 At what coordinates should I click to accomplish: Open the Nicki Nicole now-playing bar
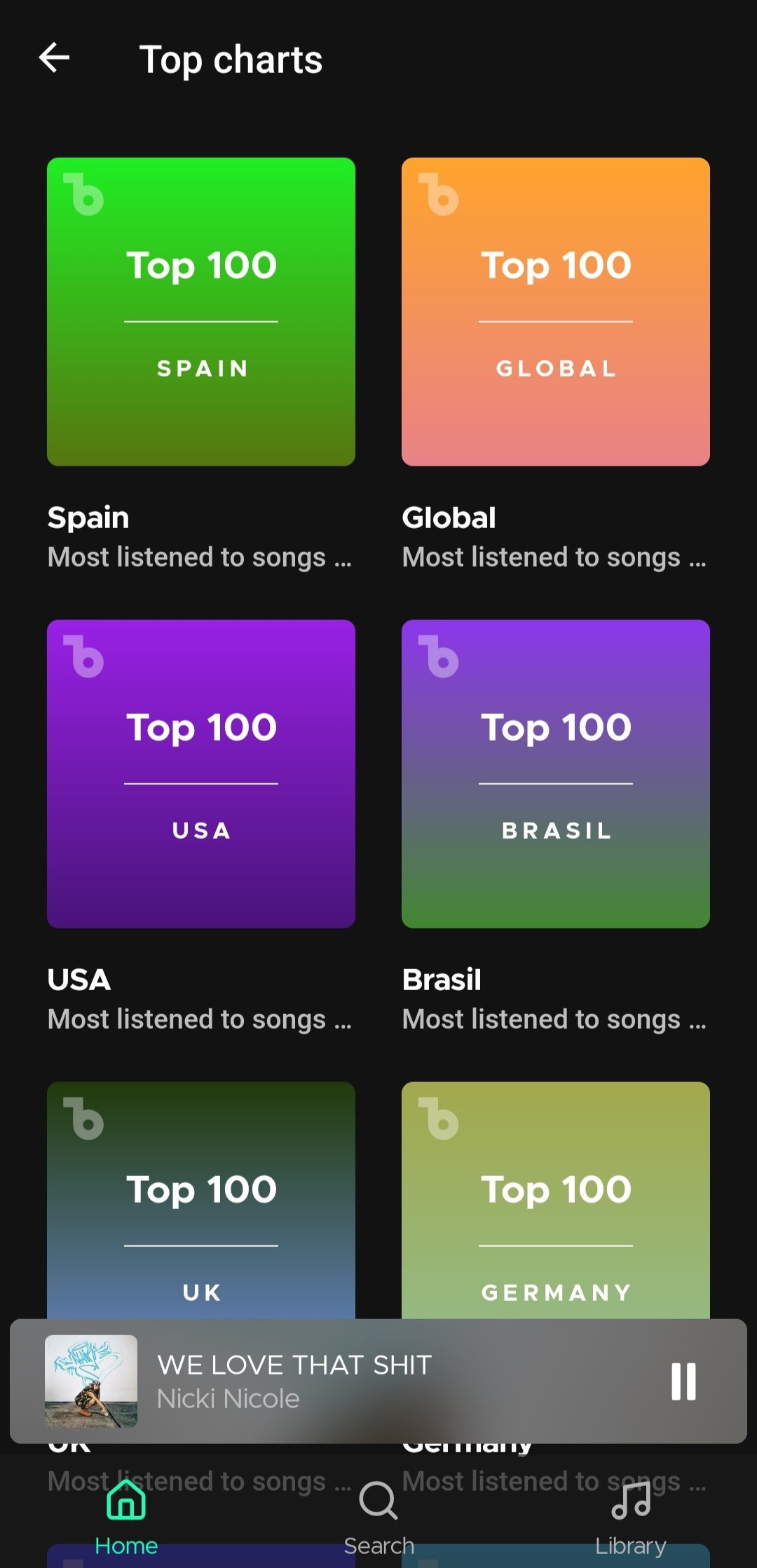350,1381
